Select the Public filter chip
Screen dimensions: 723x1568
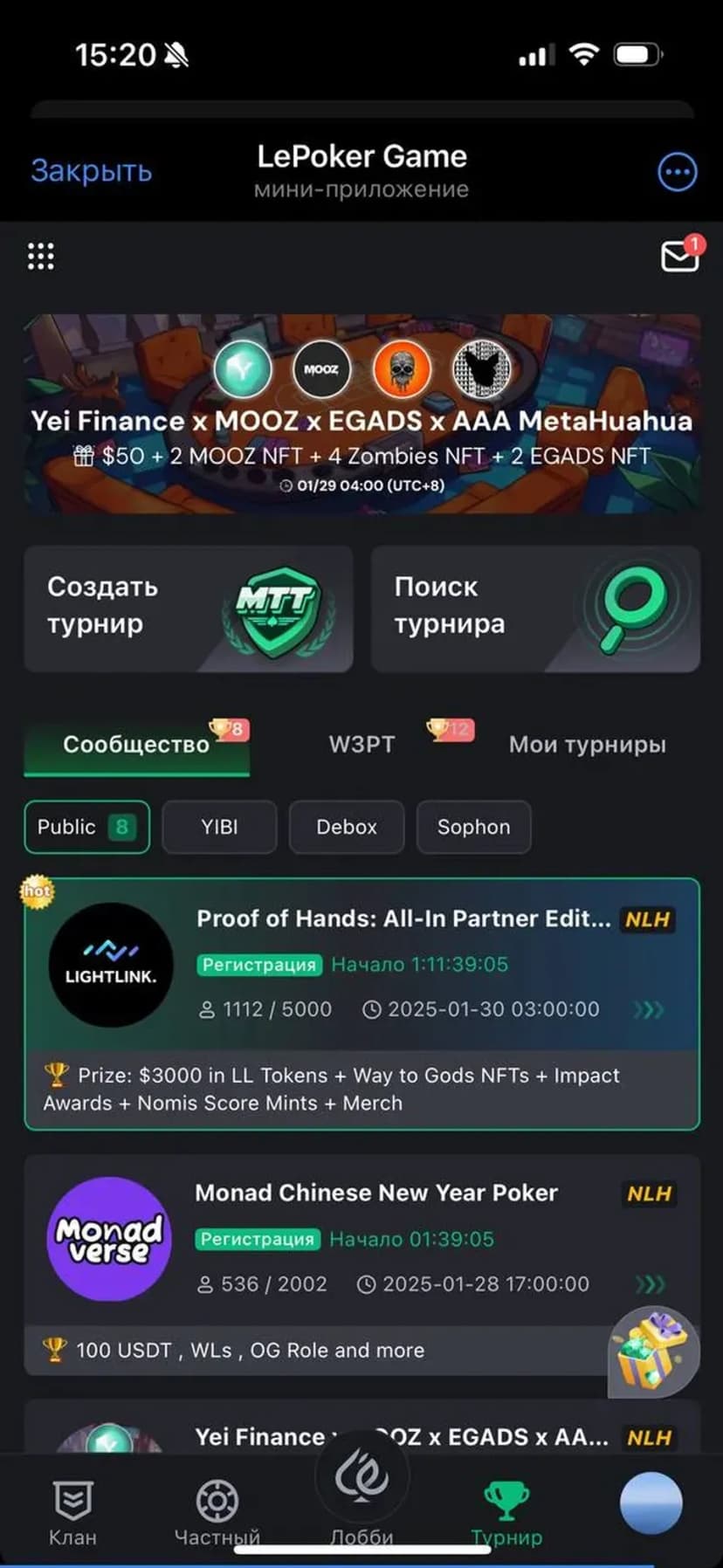click(86, 827)
